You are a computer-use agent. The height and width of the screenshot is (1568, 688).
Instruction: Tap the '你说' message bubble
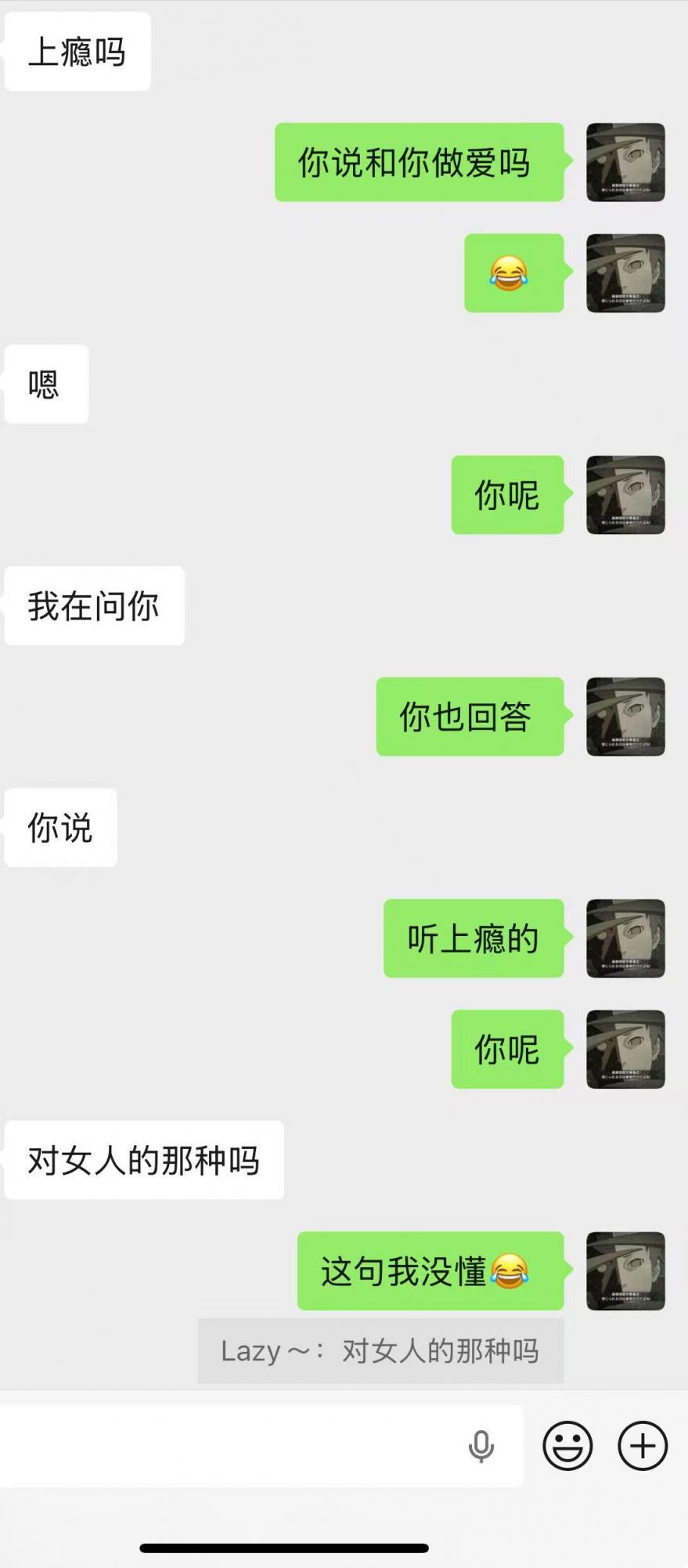(x=60, y=828)
